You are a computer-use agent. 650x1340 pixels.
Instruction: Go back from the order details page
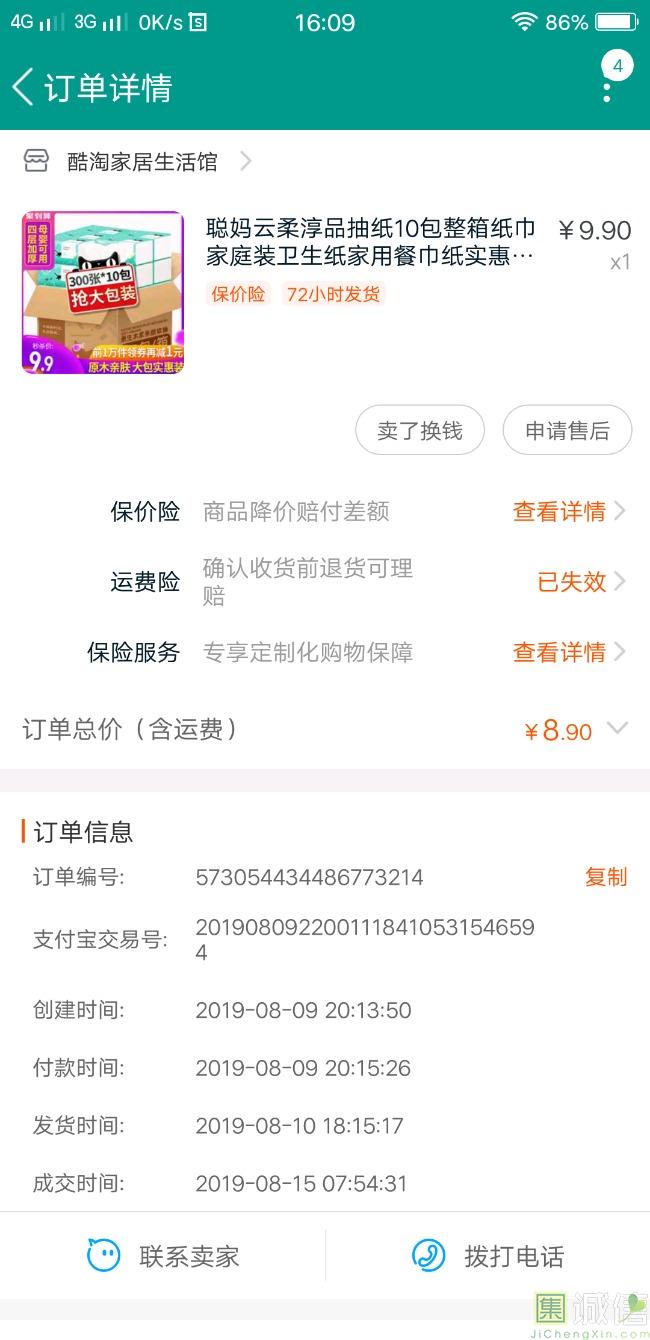pyautogui.click(x=24, y=88)
